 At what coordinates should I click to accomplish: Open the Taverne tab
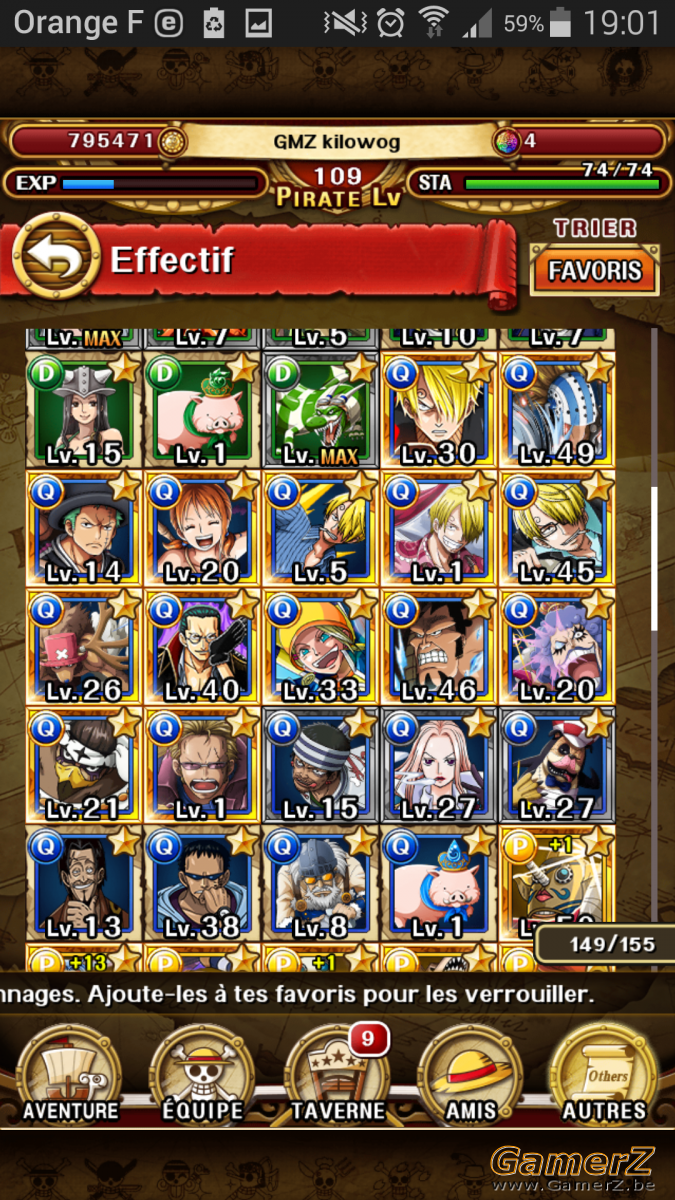[337, 1074]
